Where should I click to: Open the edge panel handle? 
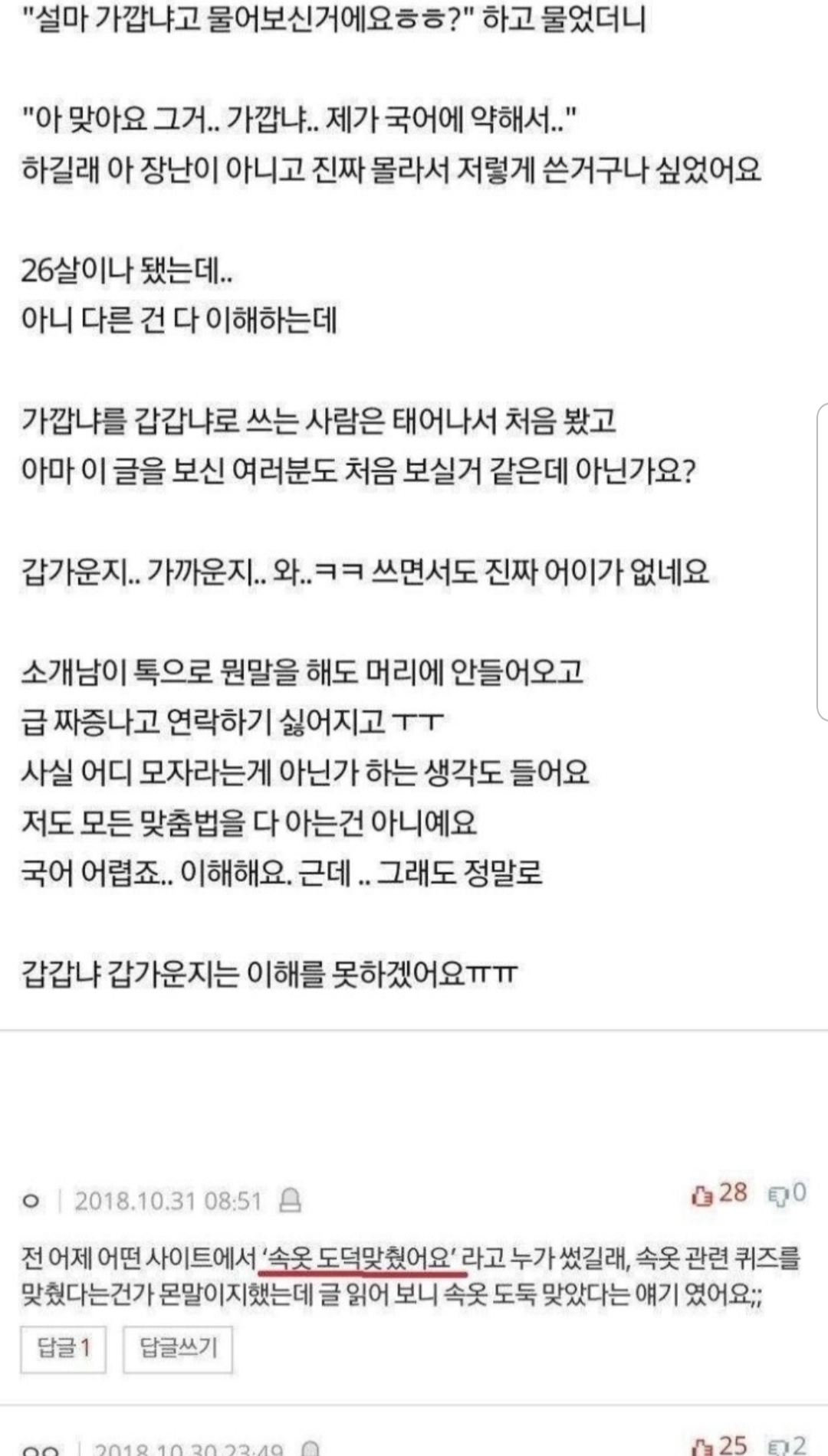click(822, 562)
